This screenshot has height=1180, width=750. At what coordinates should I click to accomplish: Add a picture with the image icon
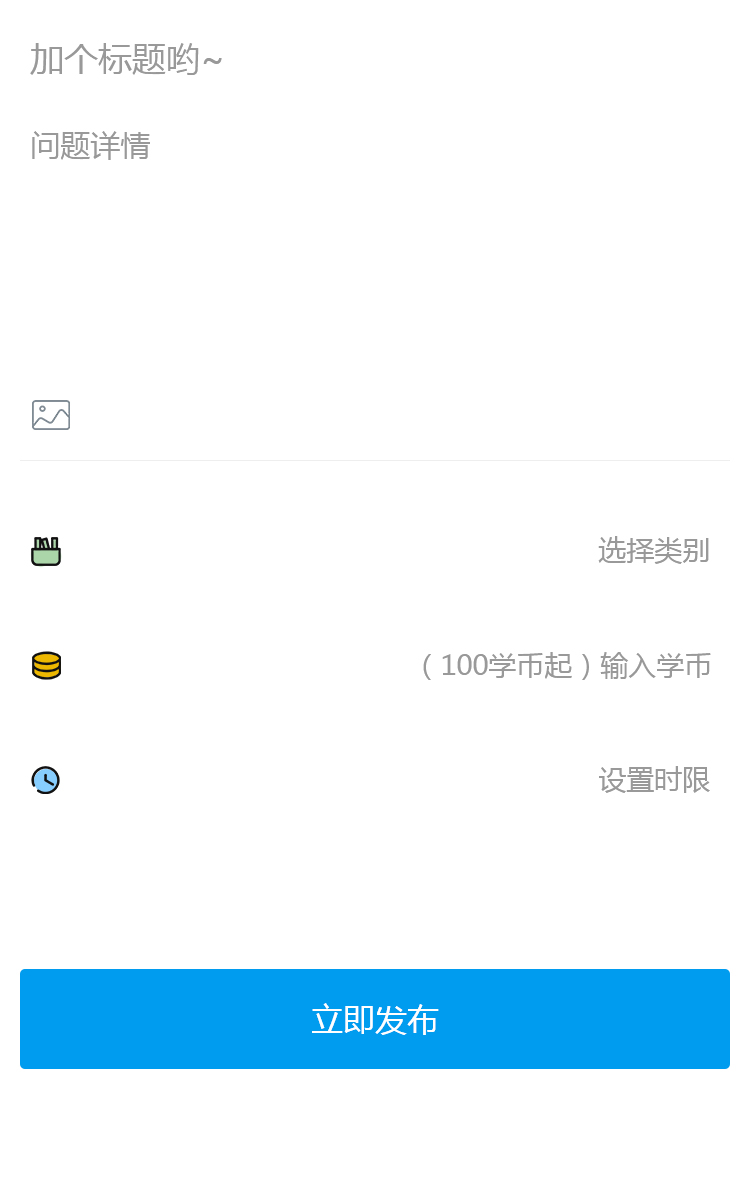pyautogui.click(x=51, y=415)
